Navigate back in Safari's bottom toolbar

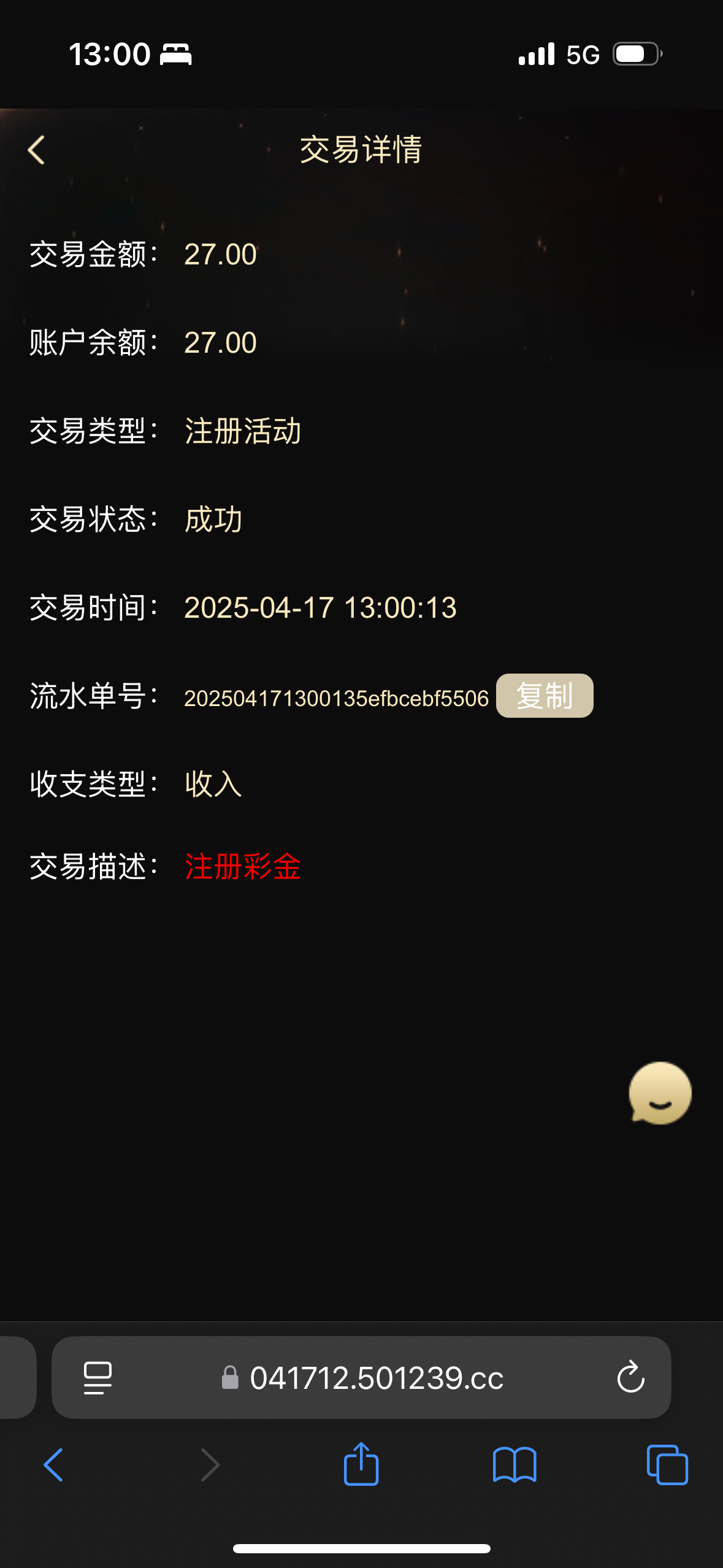tap(53, 1465)
